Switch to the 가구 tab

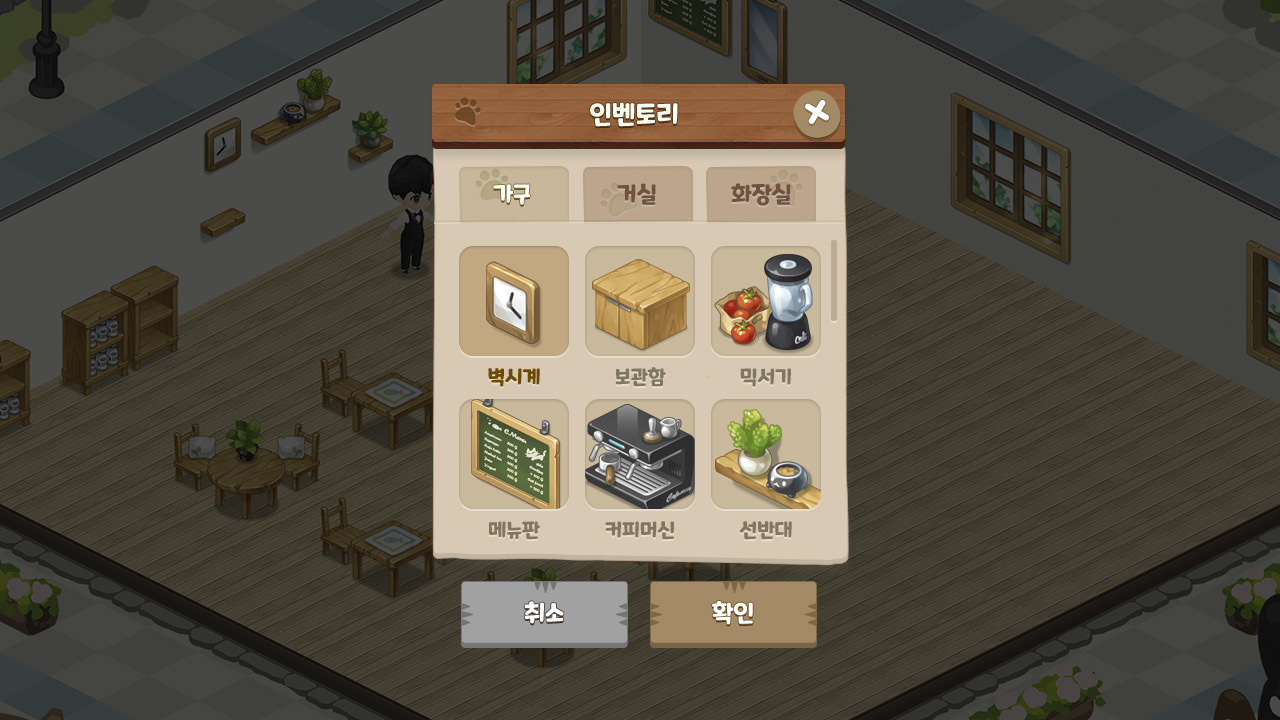point(513,194)
